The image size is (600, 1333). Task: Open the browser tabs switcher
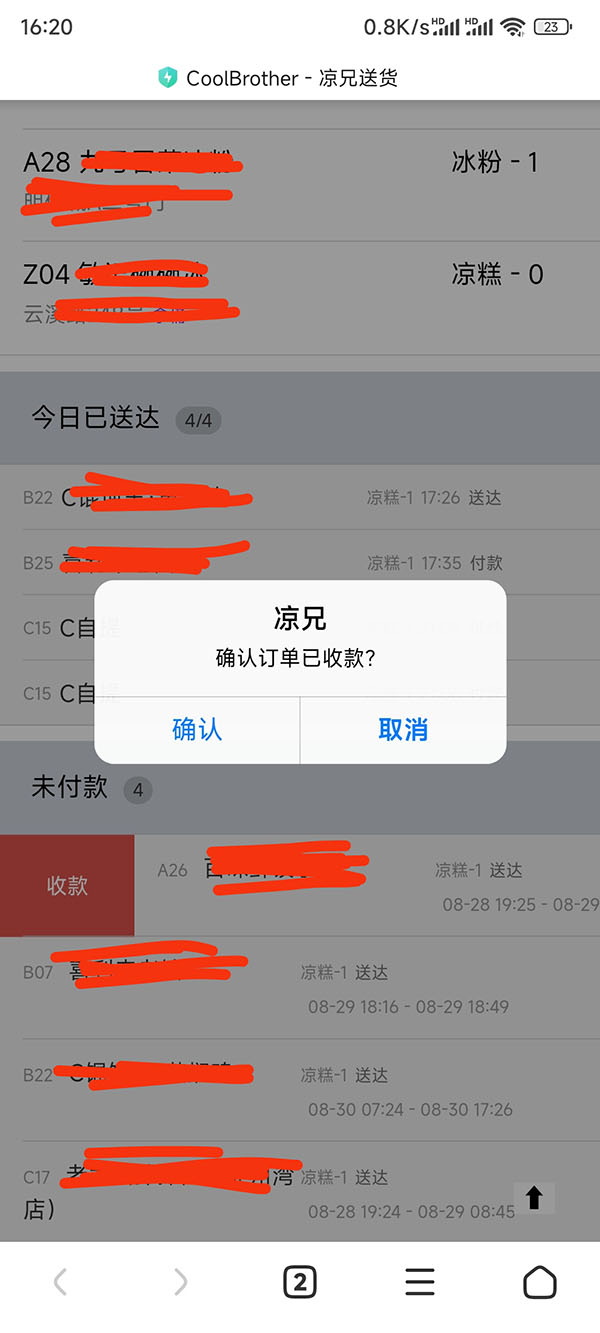tap(300, 1282)
